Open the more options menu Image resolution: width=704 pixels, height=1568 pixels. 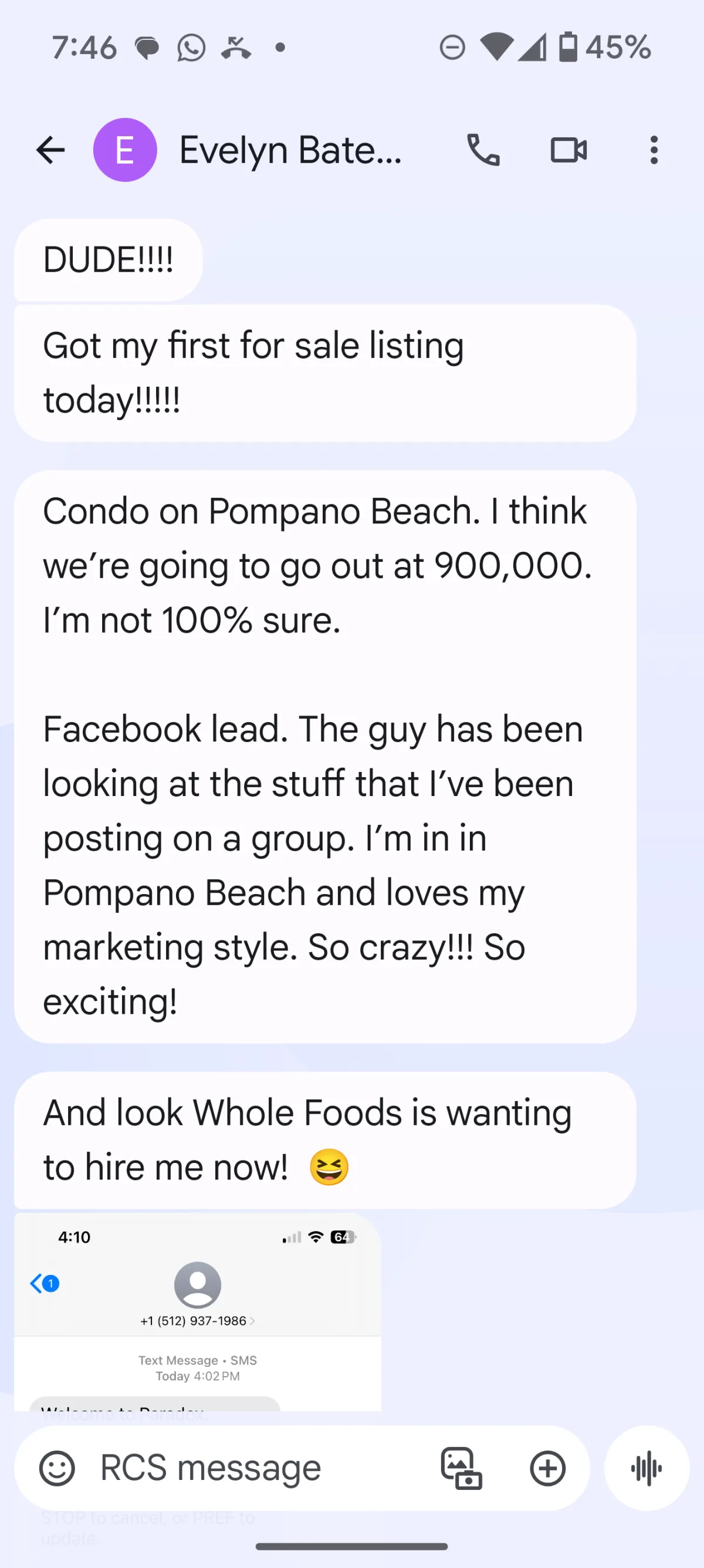654,150
